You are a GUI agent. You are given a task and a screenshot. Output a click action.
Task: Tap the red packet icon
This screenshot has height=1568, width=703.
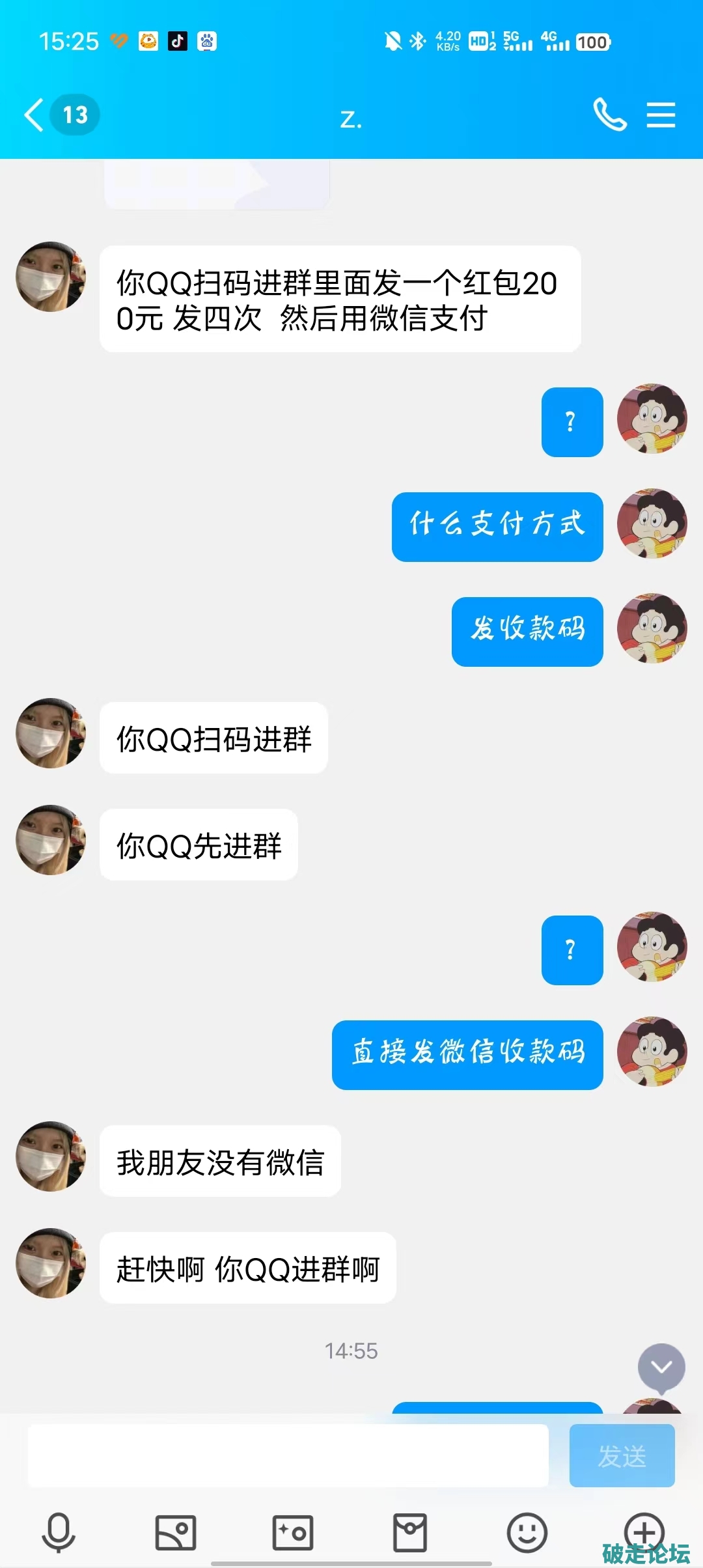pos(410,1531)
